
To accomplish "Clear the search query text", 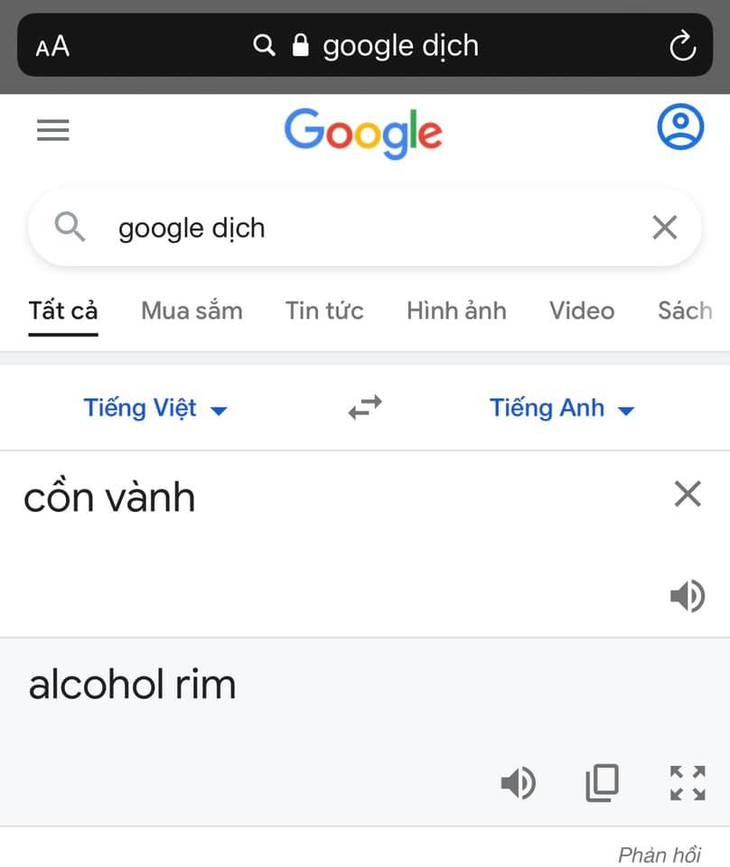I will (x=665, y=228).
